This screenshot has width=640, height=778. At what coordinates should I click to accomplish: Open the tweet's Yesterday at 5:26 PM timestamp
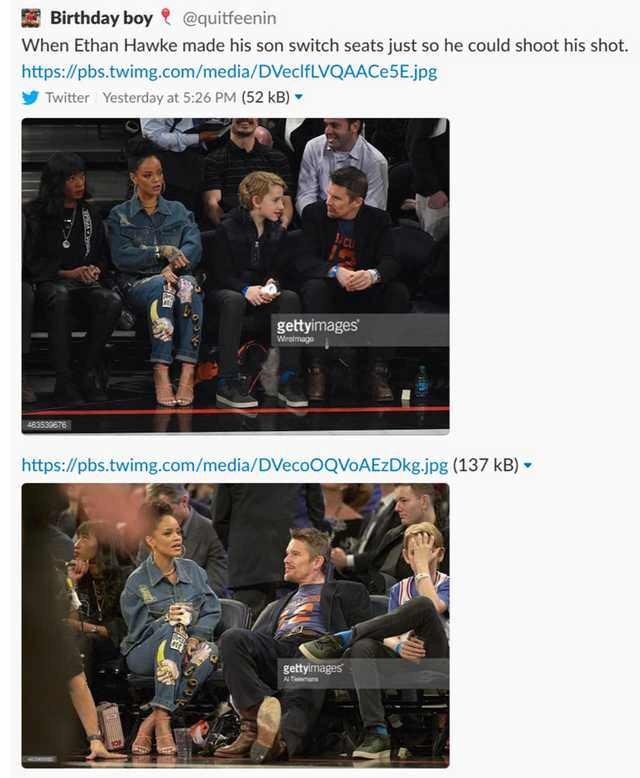point(169,98)
